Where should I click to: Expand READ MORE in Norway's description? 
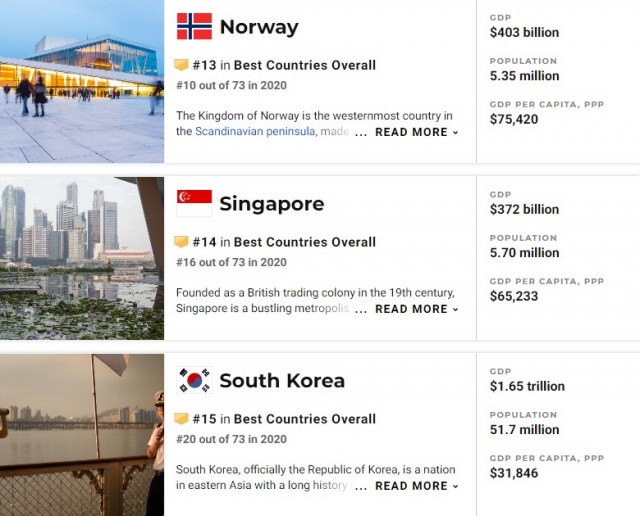pos(416,132)
